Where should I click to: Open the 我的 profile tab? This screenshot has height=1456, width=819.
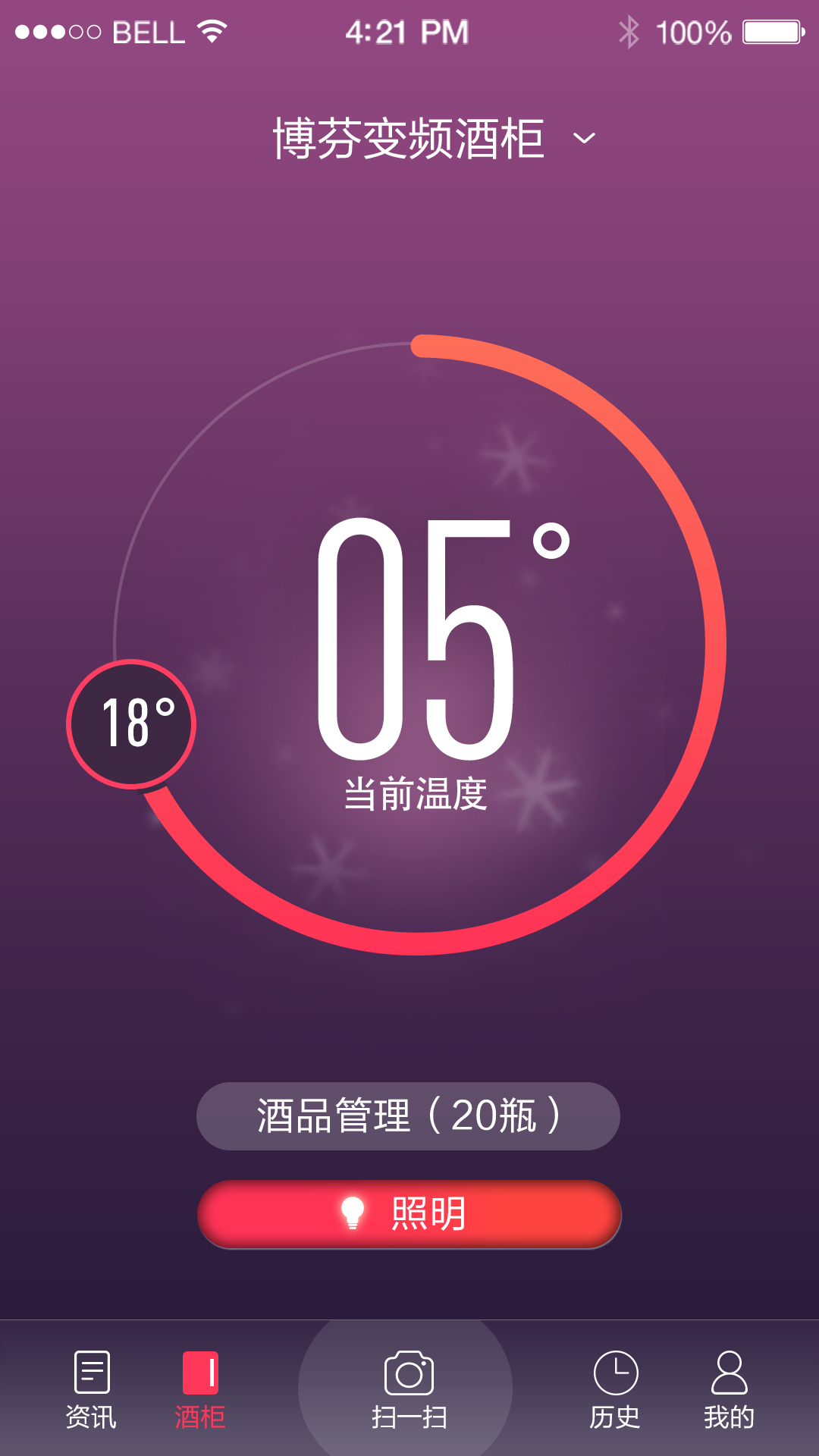coord(729,1389)
